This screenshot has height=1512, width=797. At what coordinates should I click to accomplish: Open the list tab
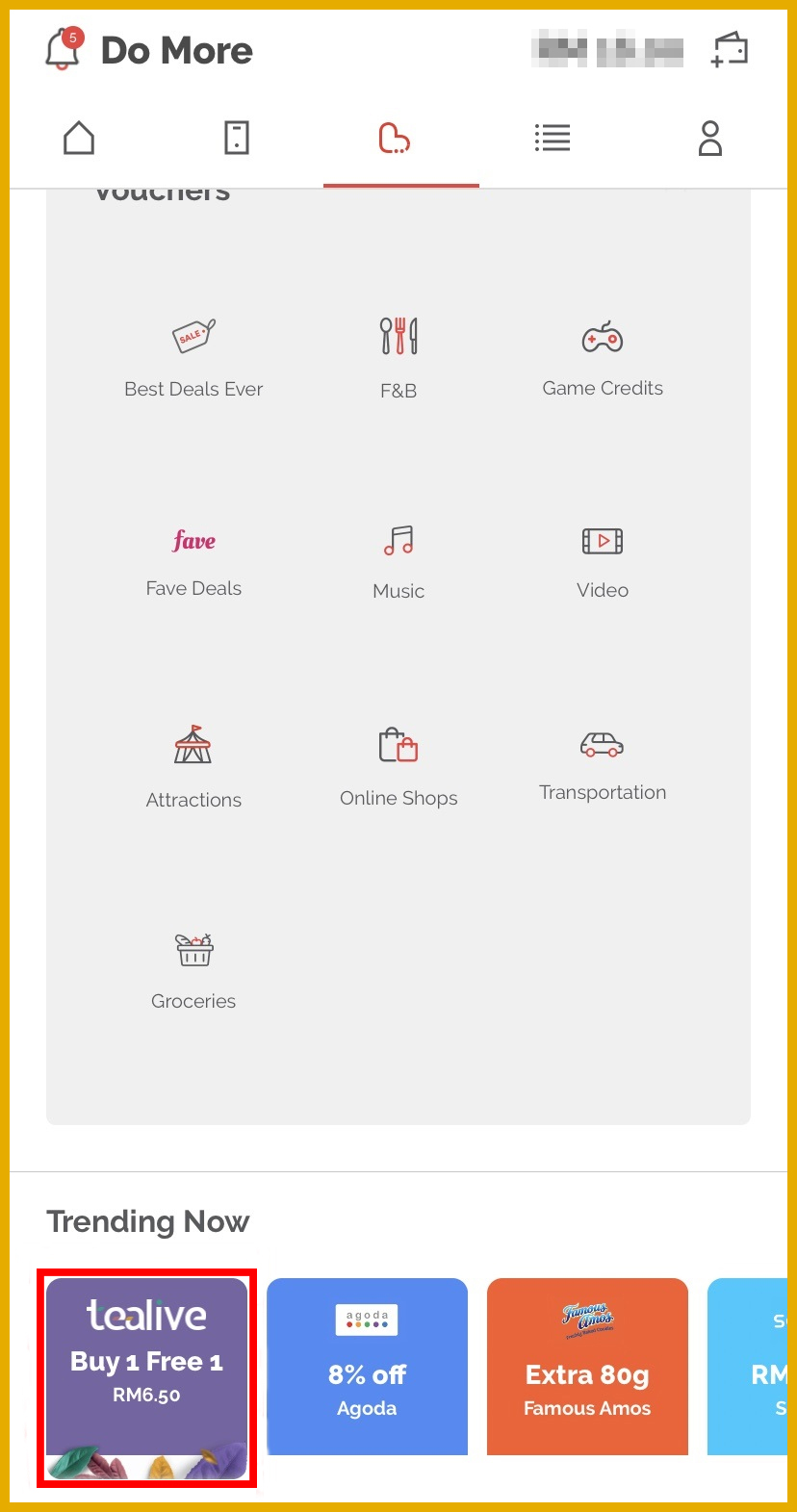click(553, 139)
